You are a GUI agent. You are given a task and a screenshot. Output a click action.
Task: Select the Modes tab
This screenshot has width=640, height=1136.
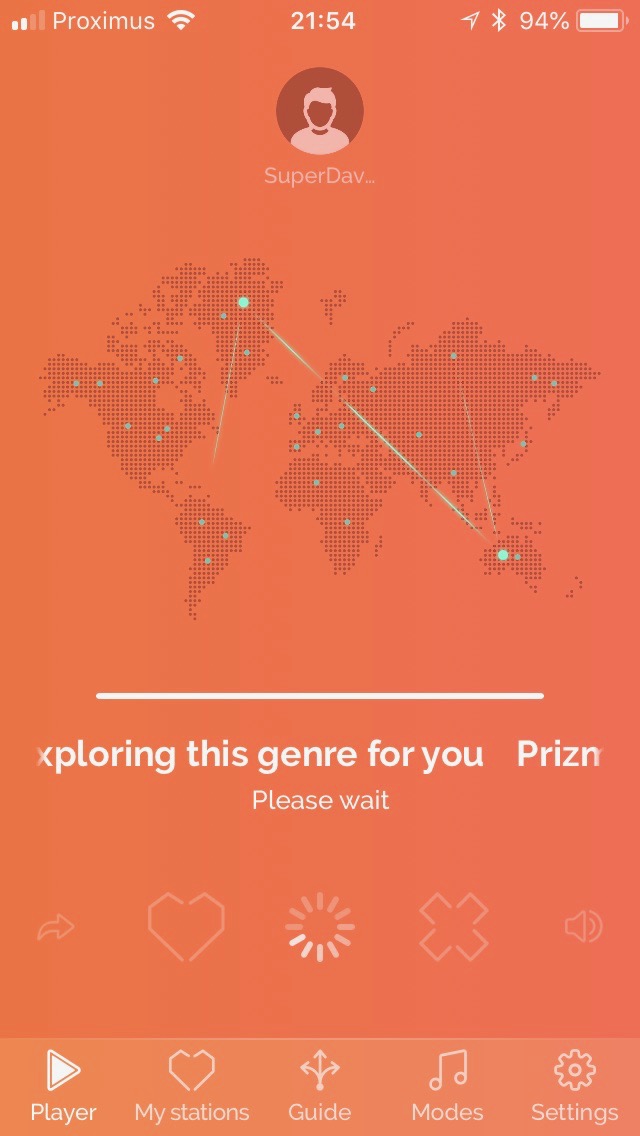click(447, 1086)
